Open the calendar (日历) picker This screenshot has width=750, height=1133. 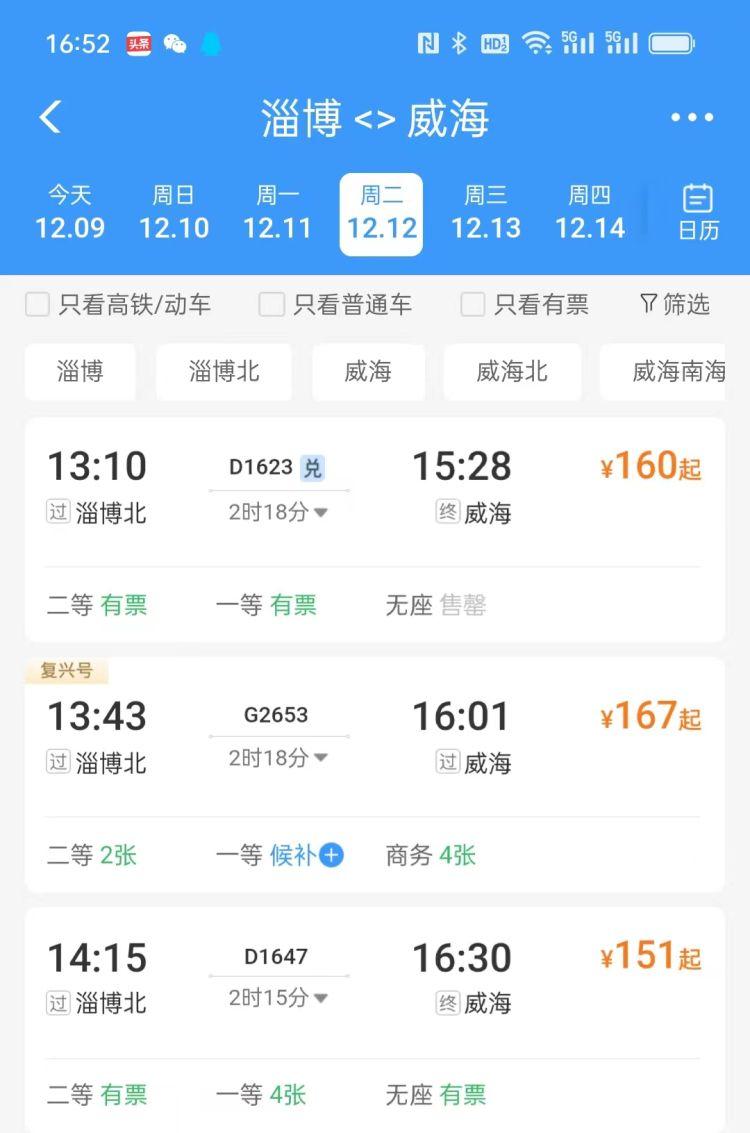pyautogui.click(x=698, y=213)
